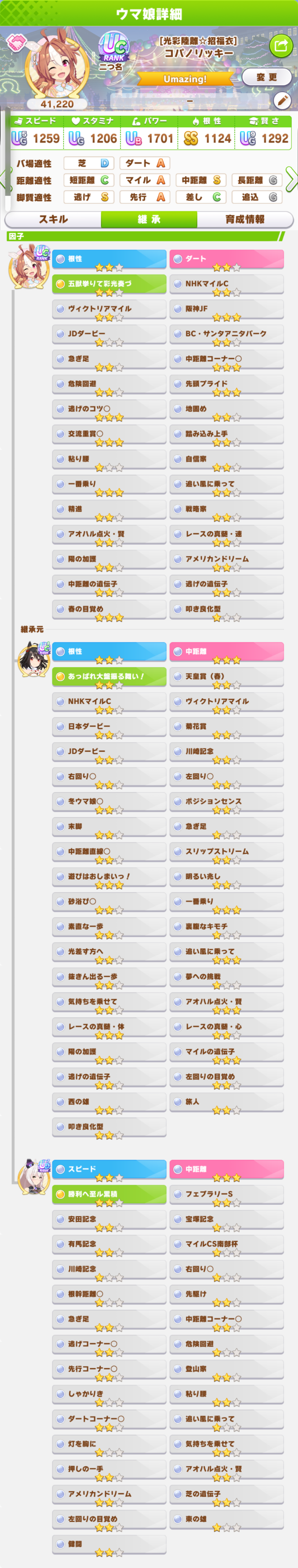The height and width of the screenshot is (1568, 298).
Task: Tap the 健闘 factor row
Action: coord(109,1544)
